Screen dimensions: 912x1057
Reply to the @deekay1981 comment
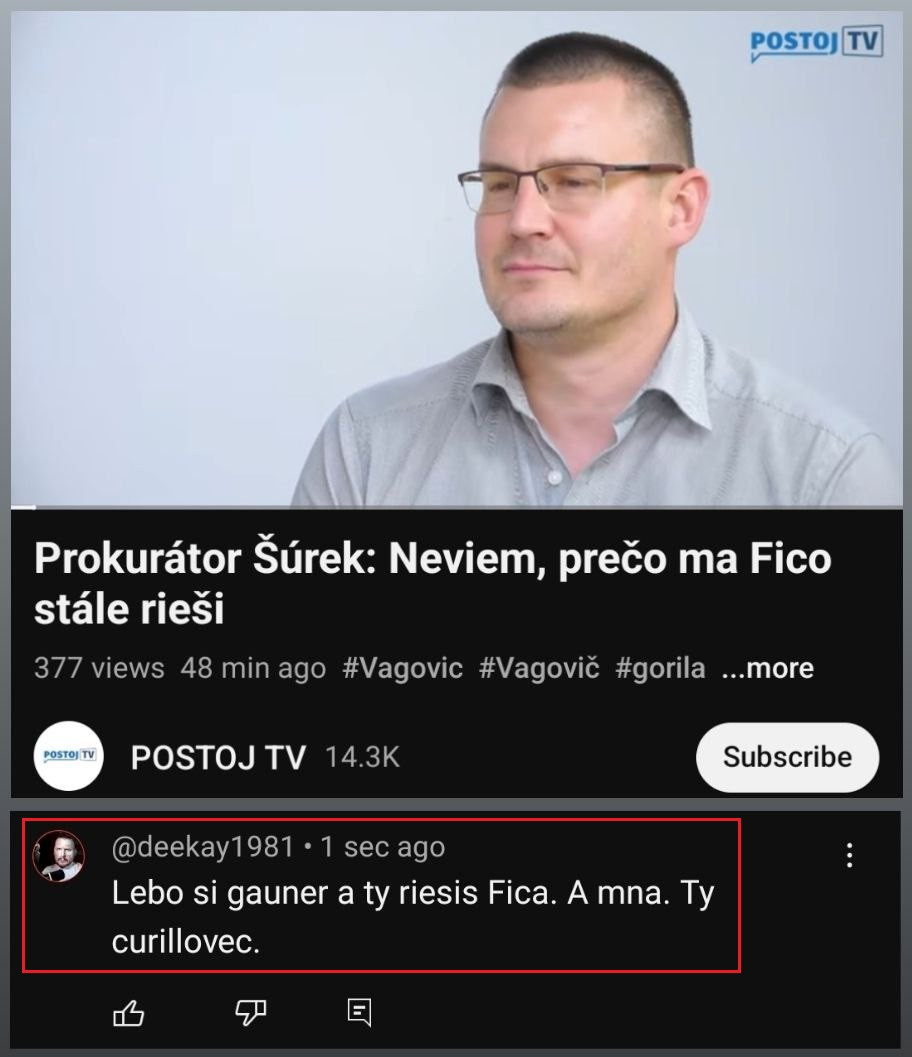[360, 1013]
